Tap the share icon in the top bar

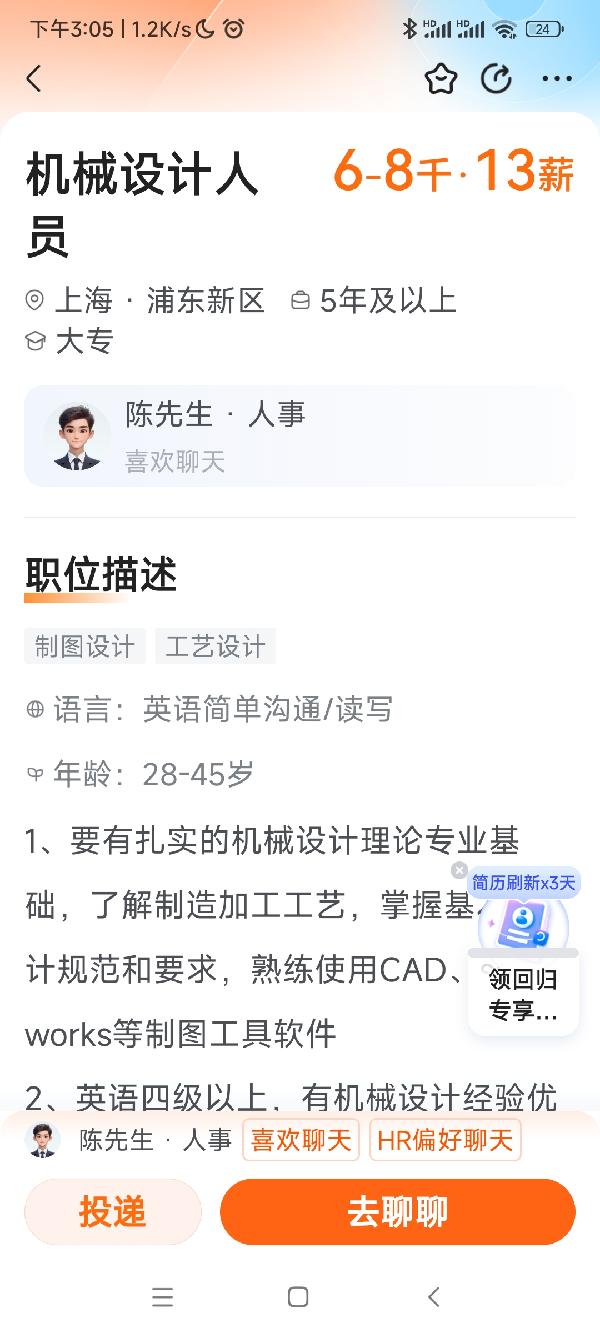click(x=496, y=79)
